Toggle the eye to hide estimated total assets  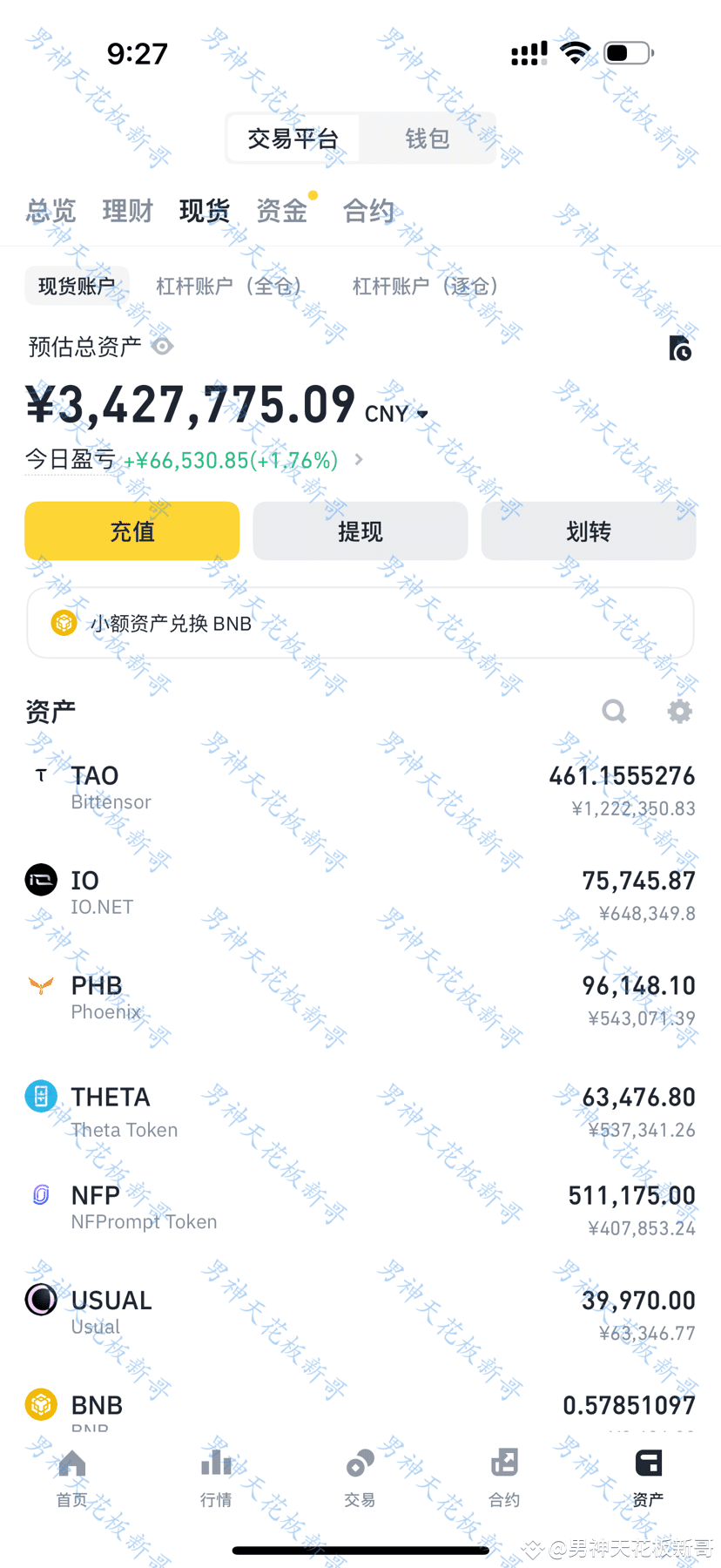162,347
